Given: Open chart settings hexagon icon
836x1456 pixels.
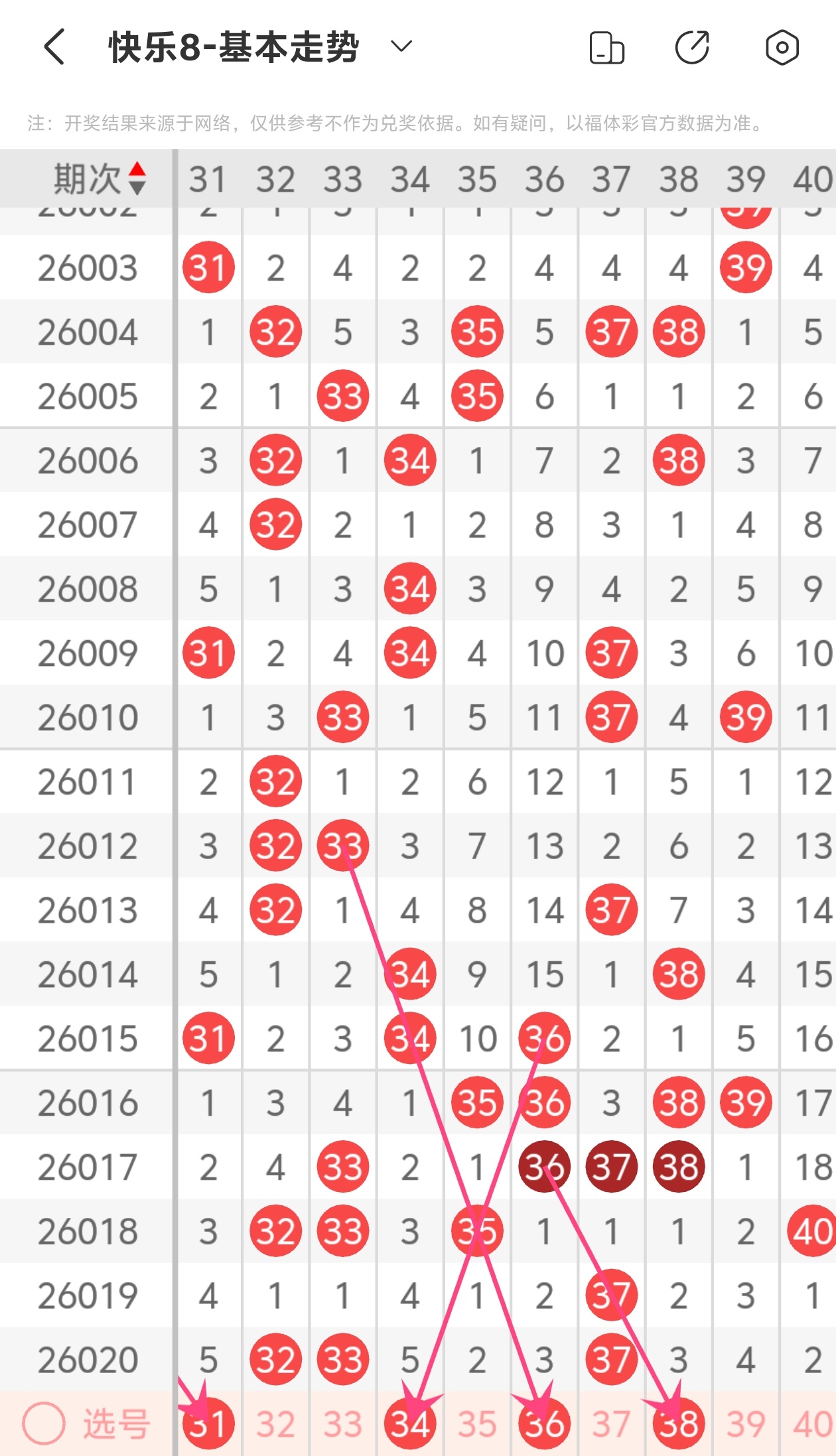Looking at the screenshot, I should [782, 48].
